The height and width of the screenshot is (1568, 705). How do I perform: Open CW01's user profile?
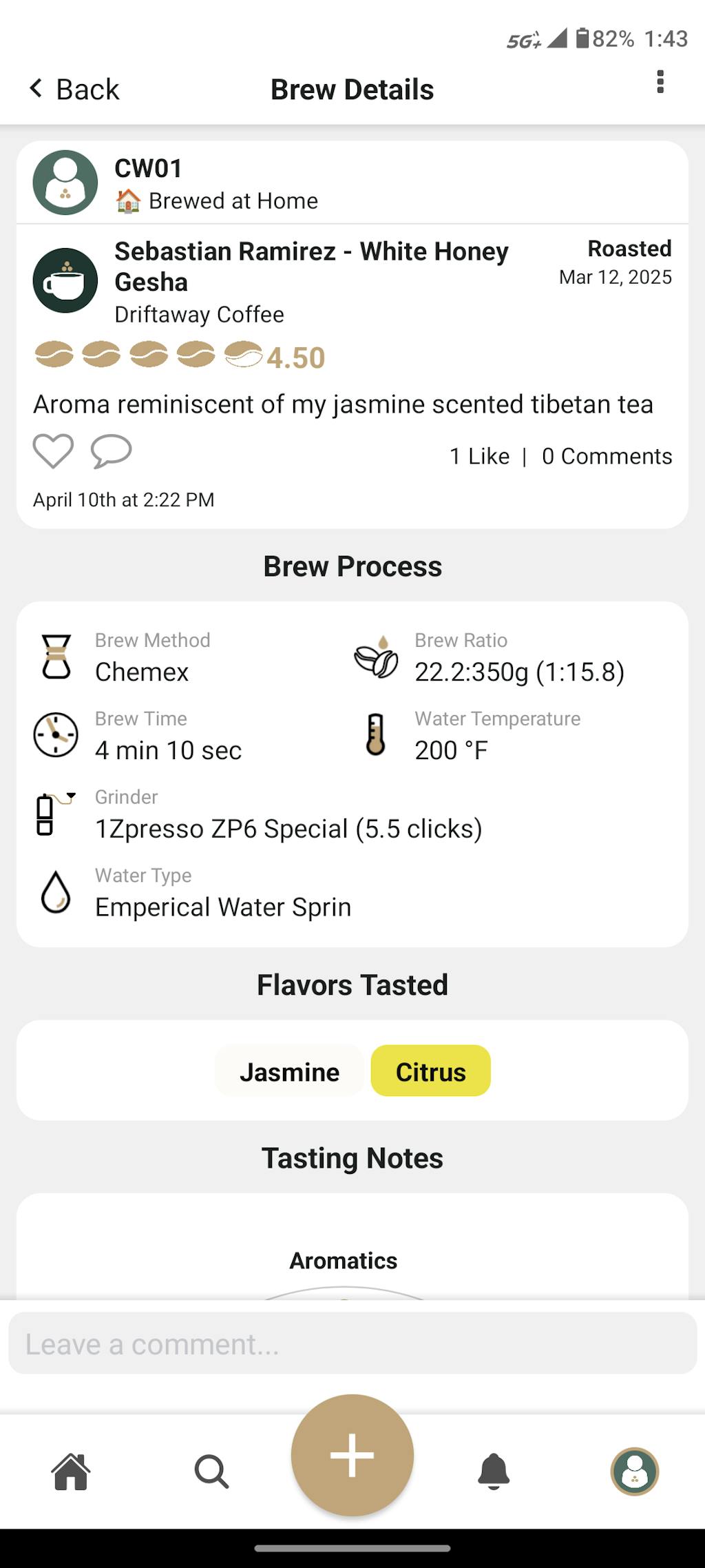click(65, 183)
